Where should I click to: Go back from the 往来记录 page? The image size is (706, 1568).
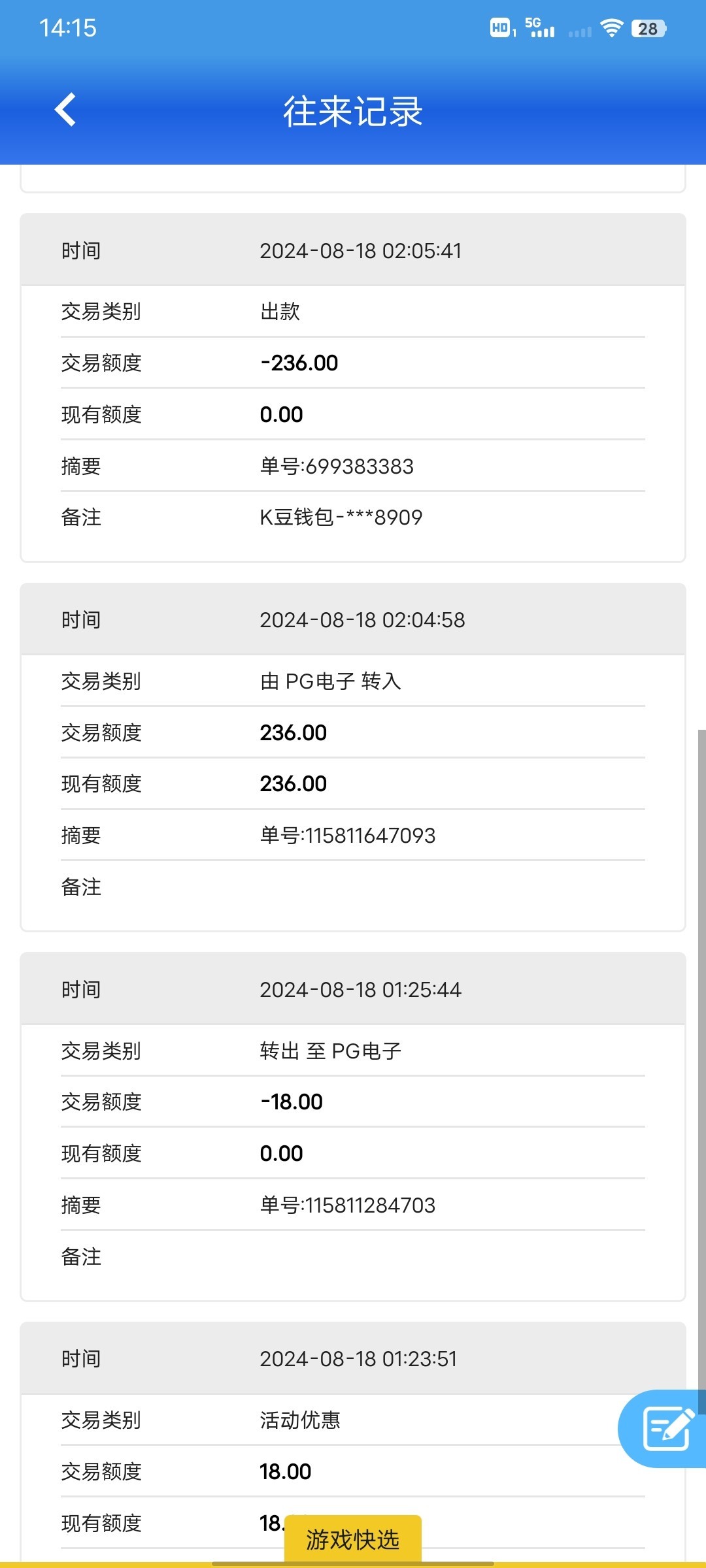tap(65, 110)
